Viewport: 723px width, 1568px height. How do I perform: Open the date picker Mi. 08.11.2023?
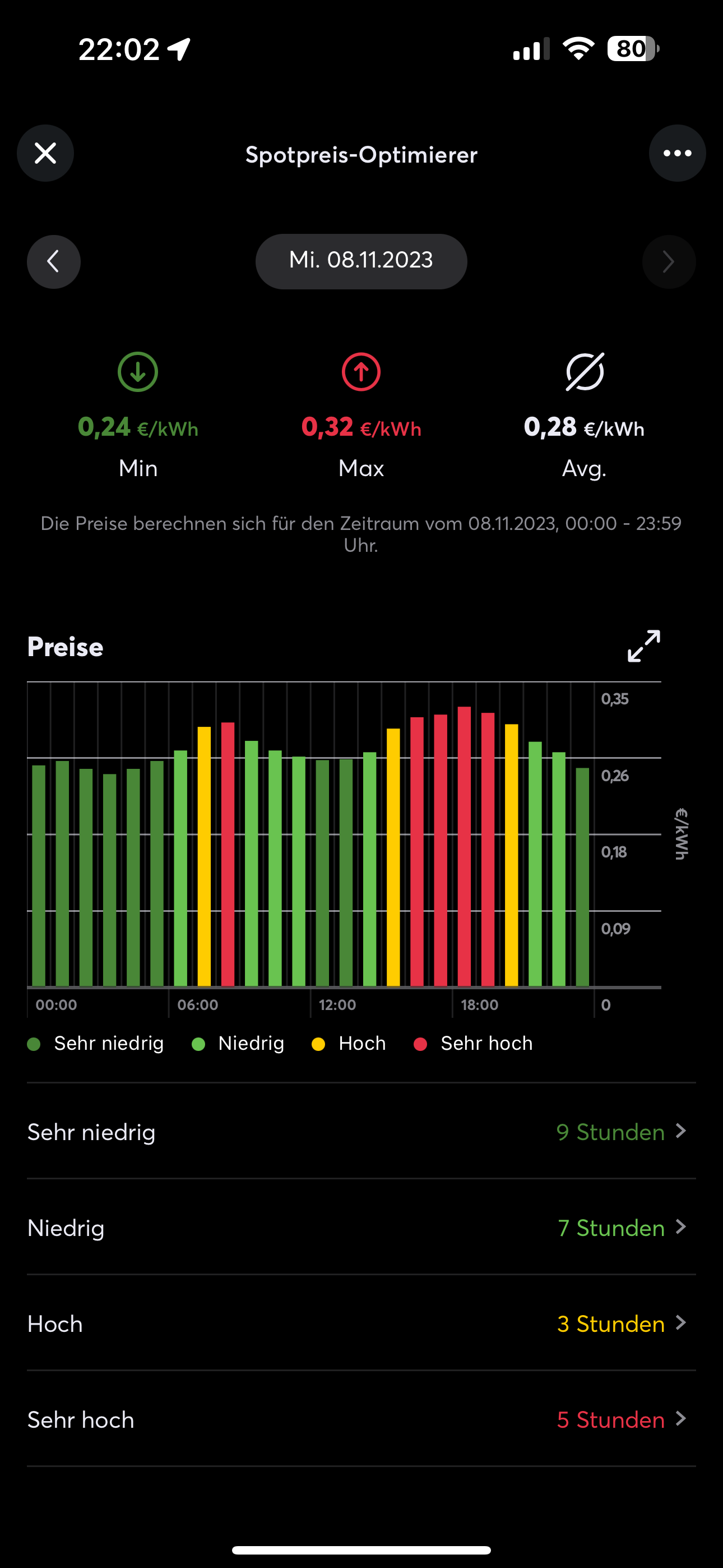(361, 261)
